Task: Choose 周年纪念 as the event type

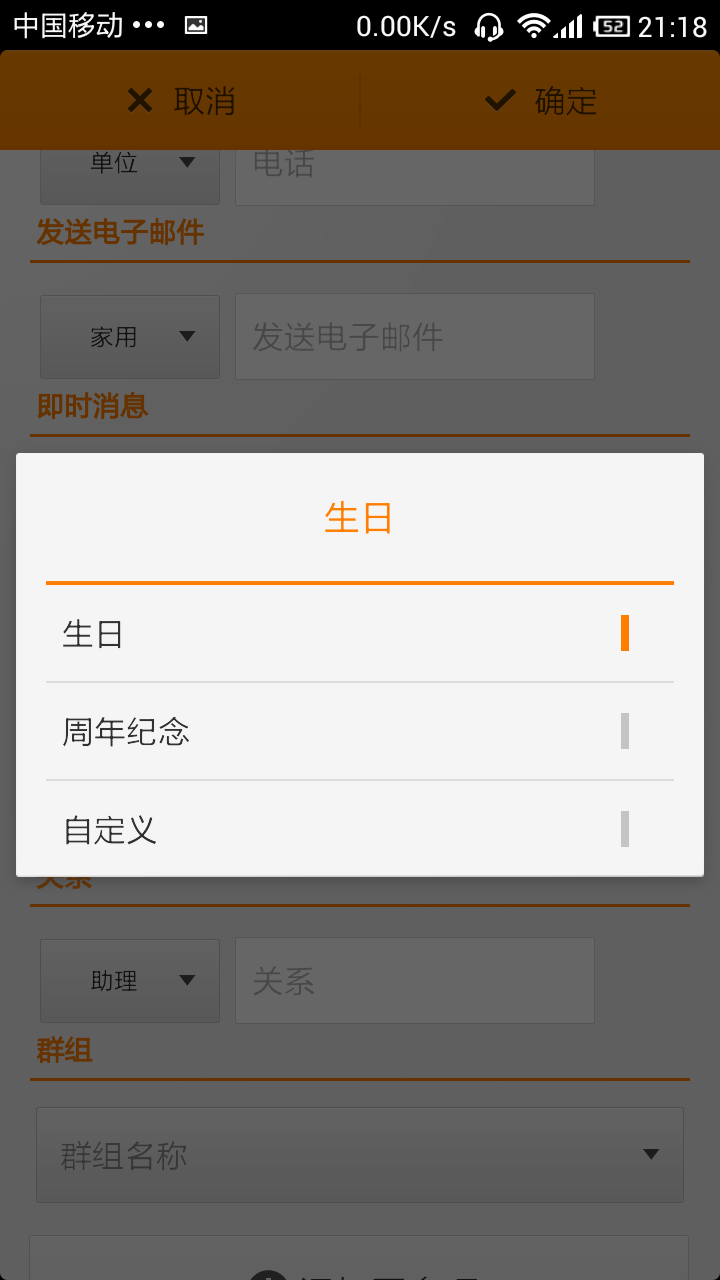Action: (x=359, y=732)
